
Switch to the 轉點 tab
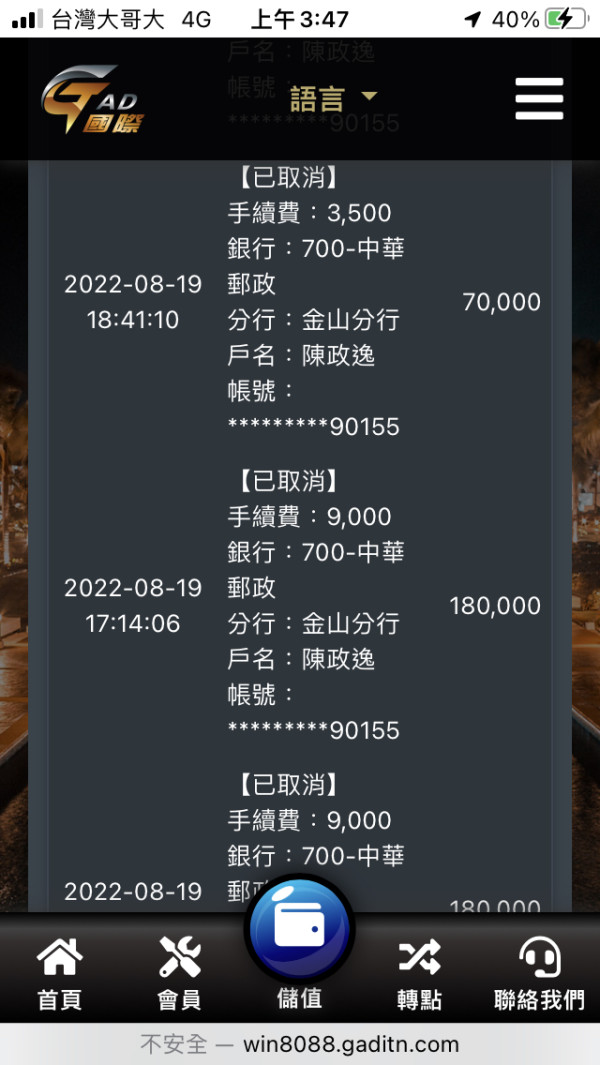[x=419, y=973]
